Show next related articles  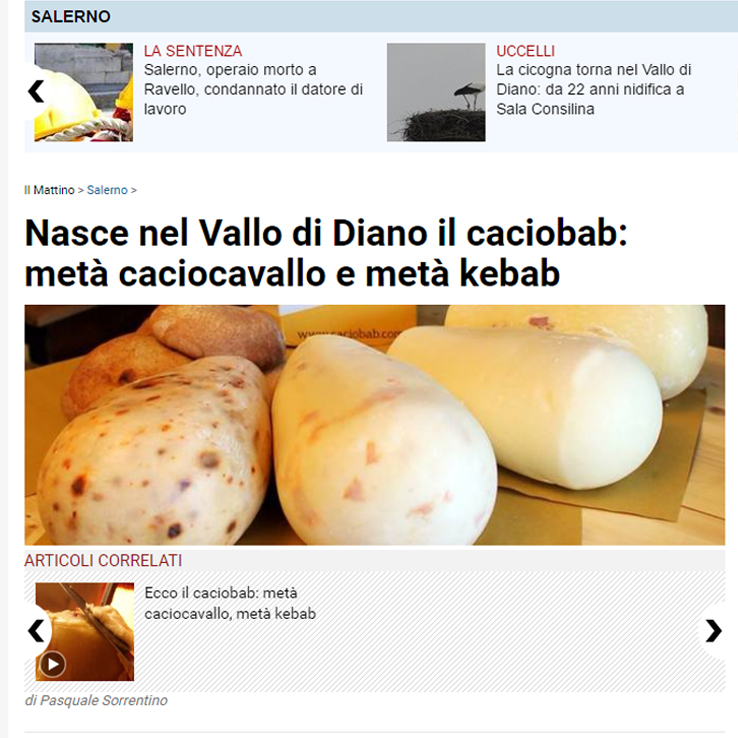(713, 630)
